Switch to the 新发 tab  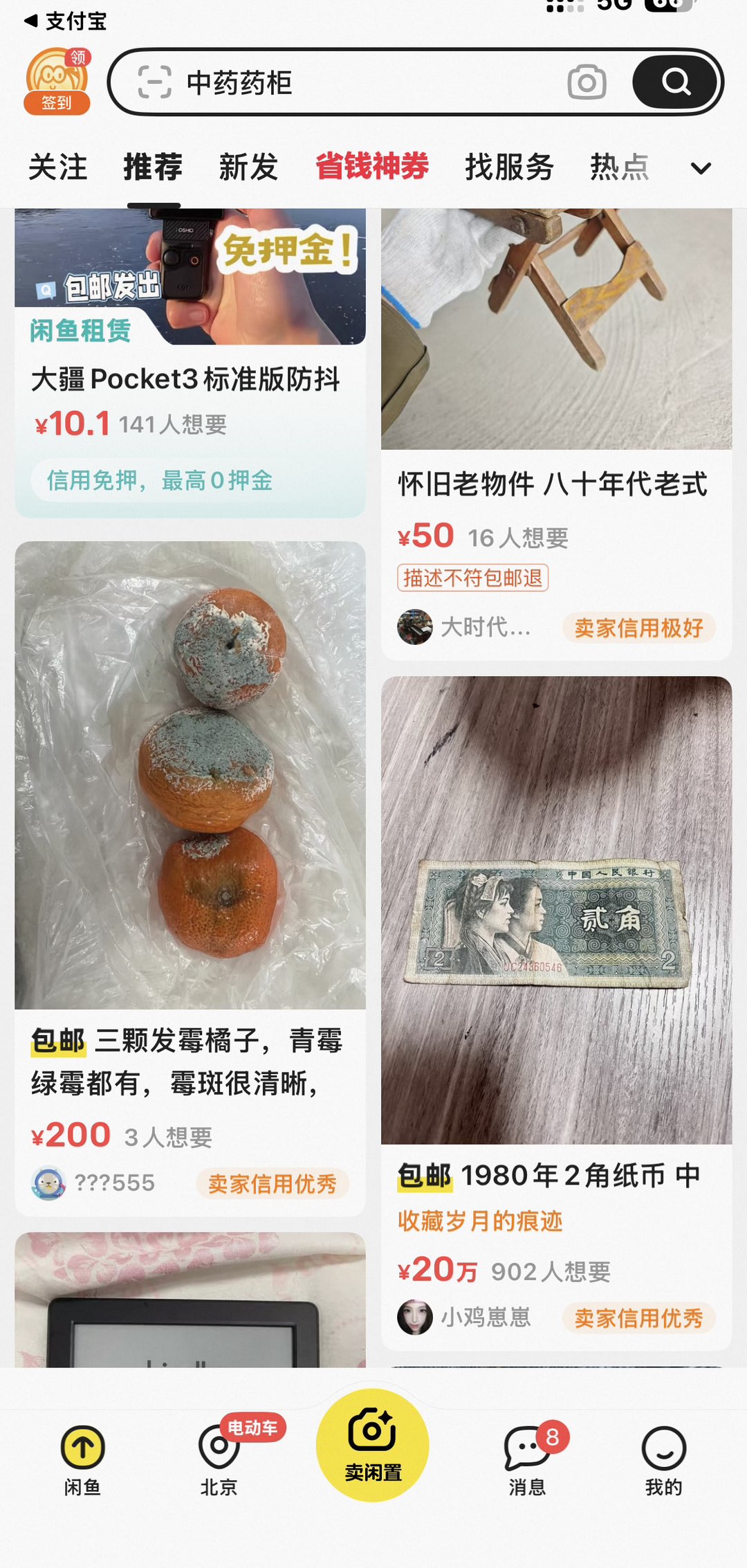(248, 167)
